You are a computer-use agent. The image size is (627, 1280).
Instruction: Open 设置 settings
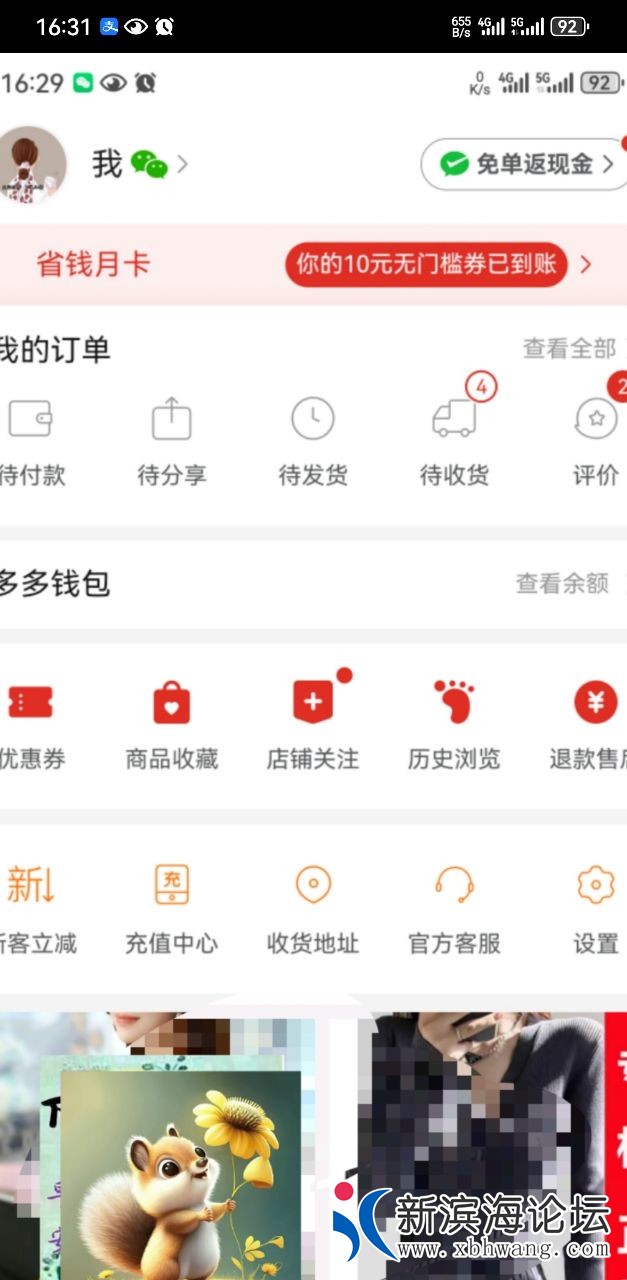click(x=596, y=908)
